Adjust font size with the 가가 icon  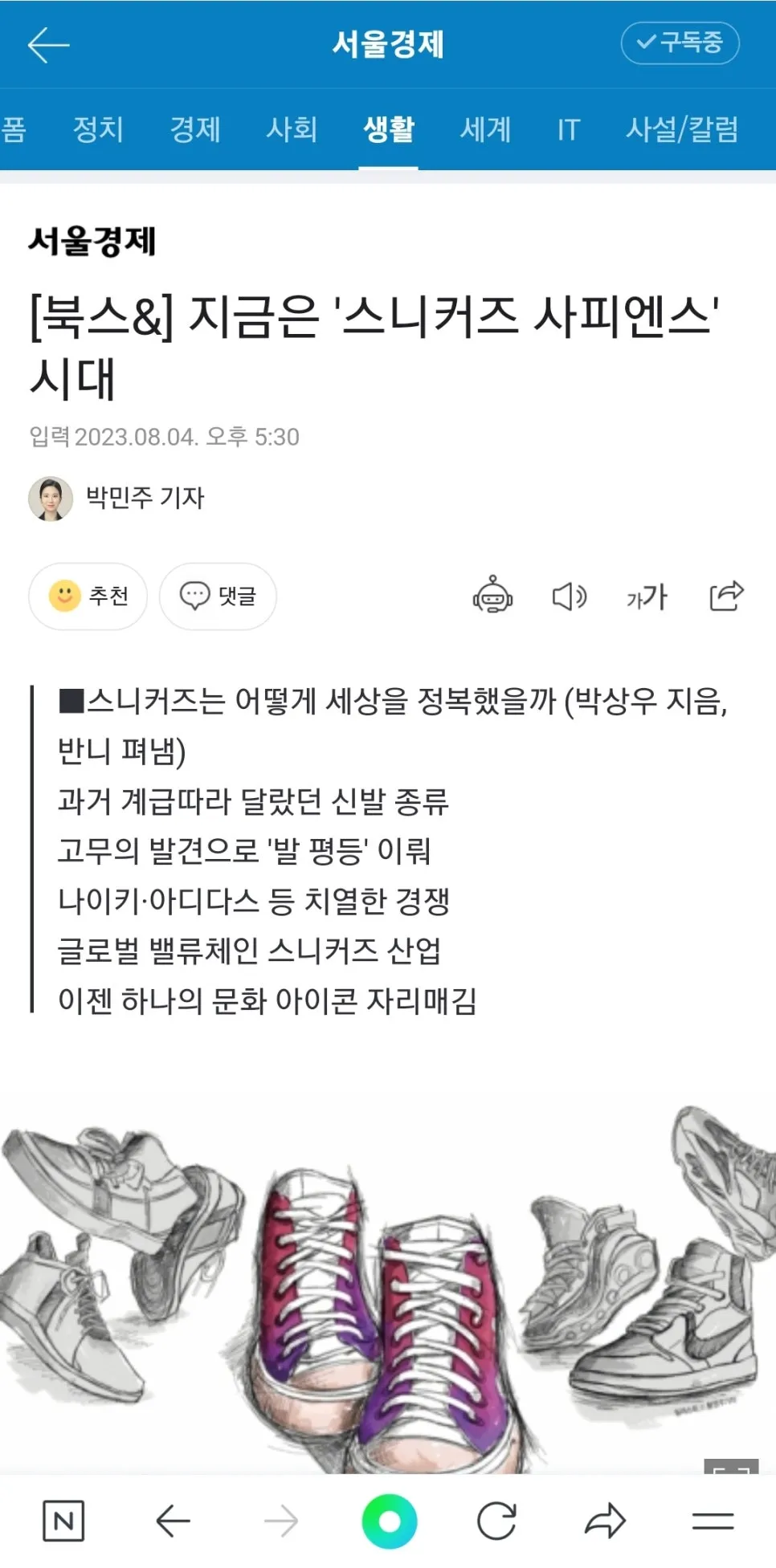647,597
